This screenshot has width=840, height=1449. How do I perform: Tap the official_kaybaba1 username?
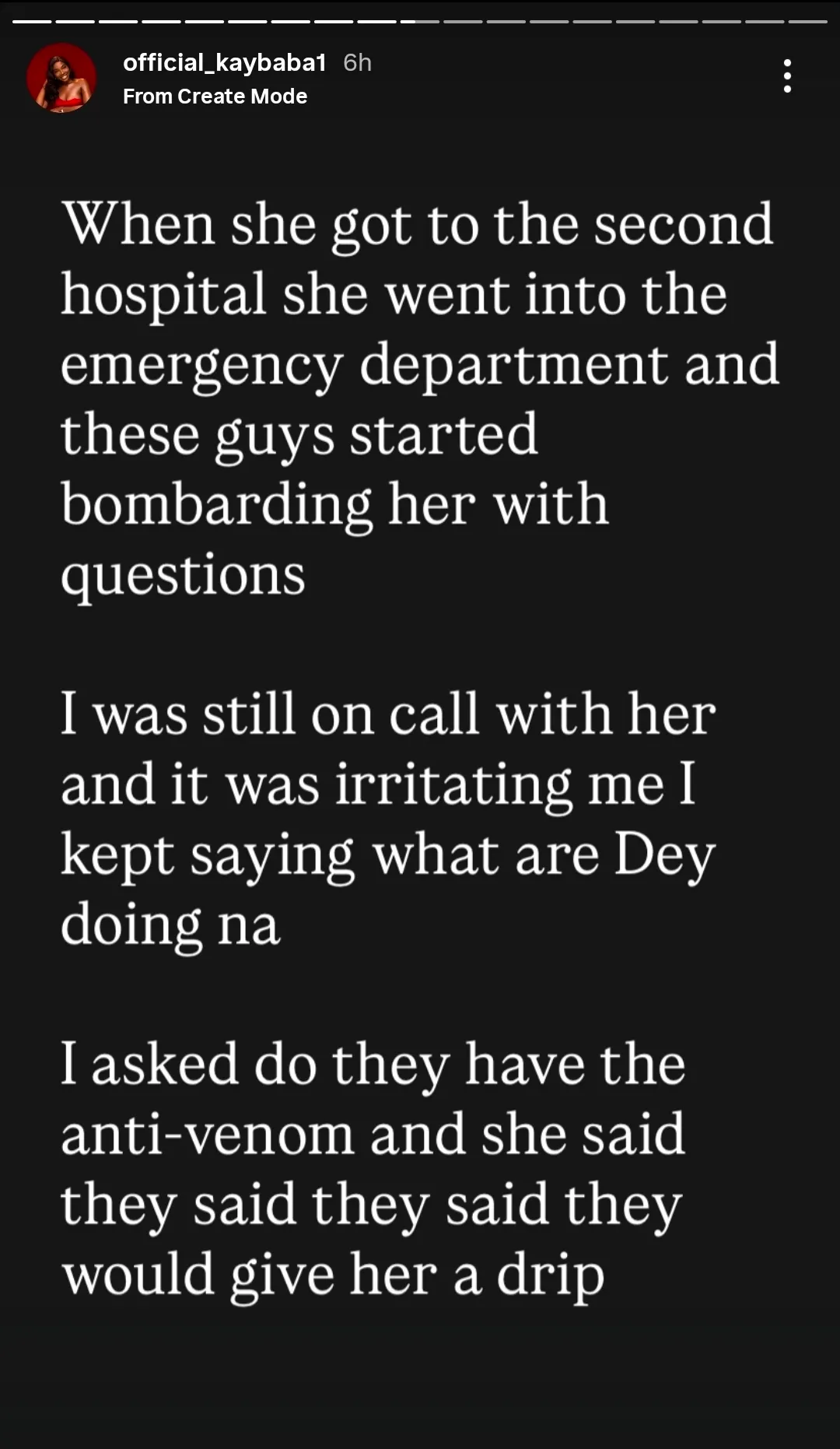(x=224, y=62)
